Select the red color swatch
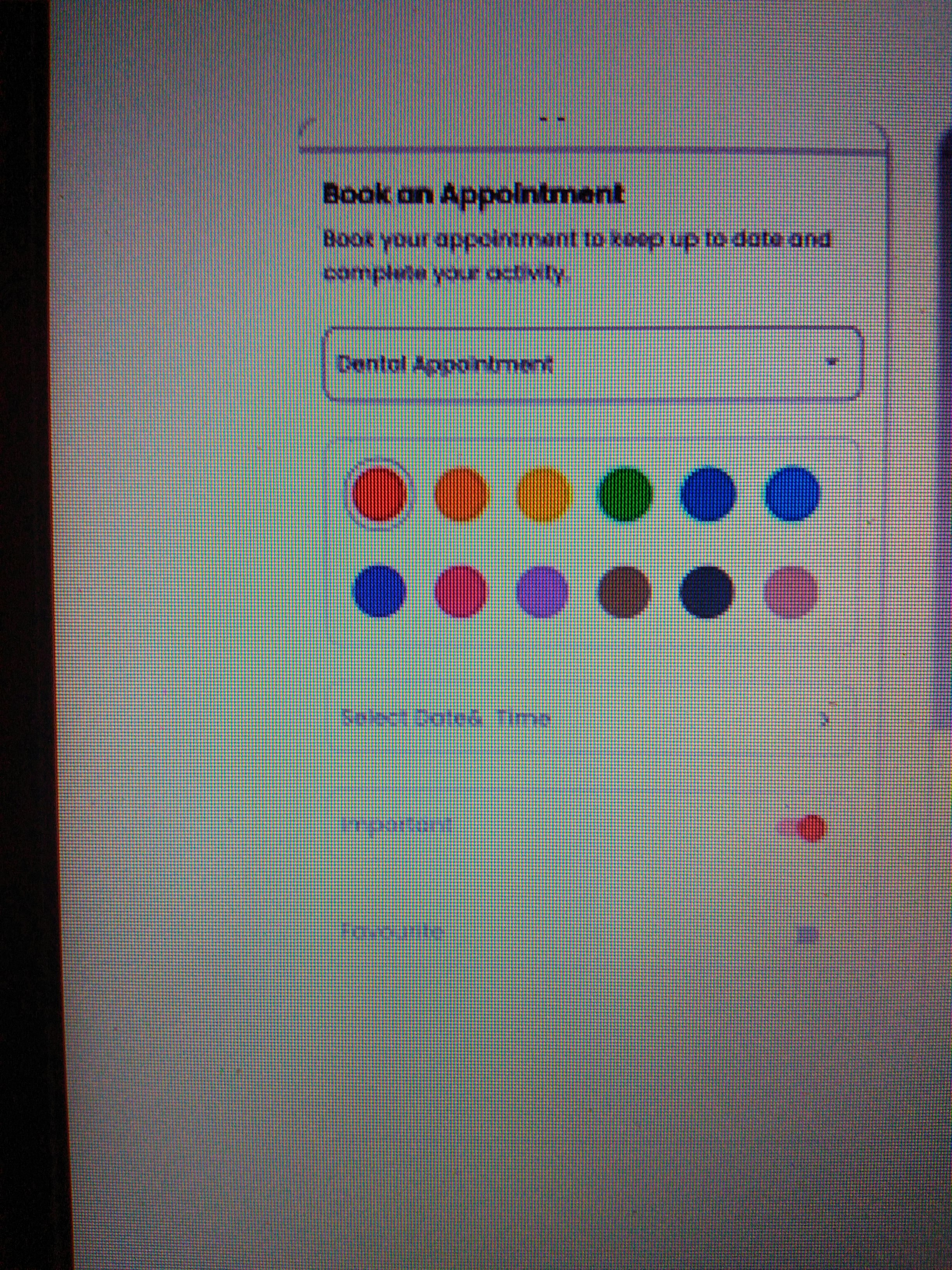 379,494
